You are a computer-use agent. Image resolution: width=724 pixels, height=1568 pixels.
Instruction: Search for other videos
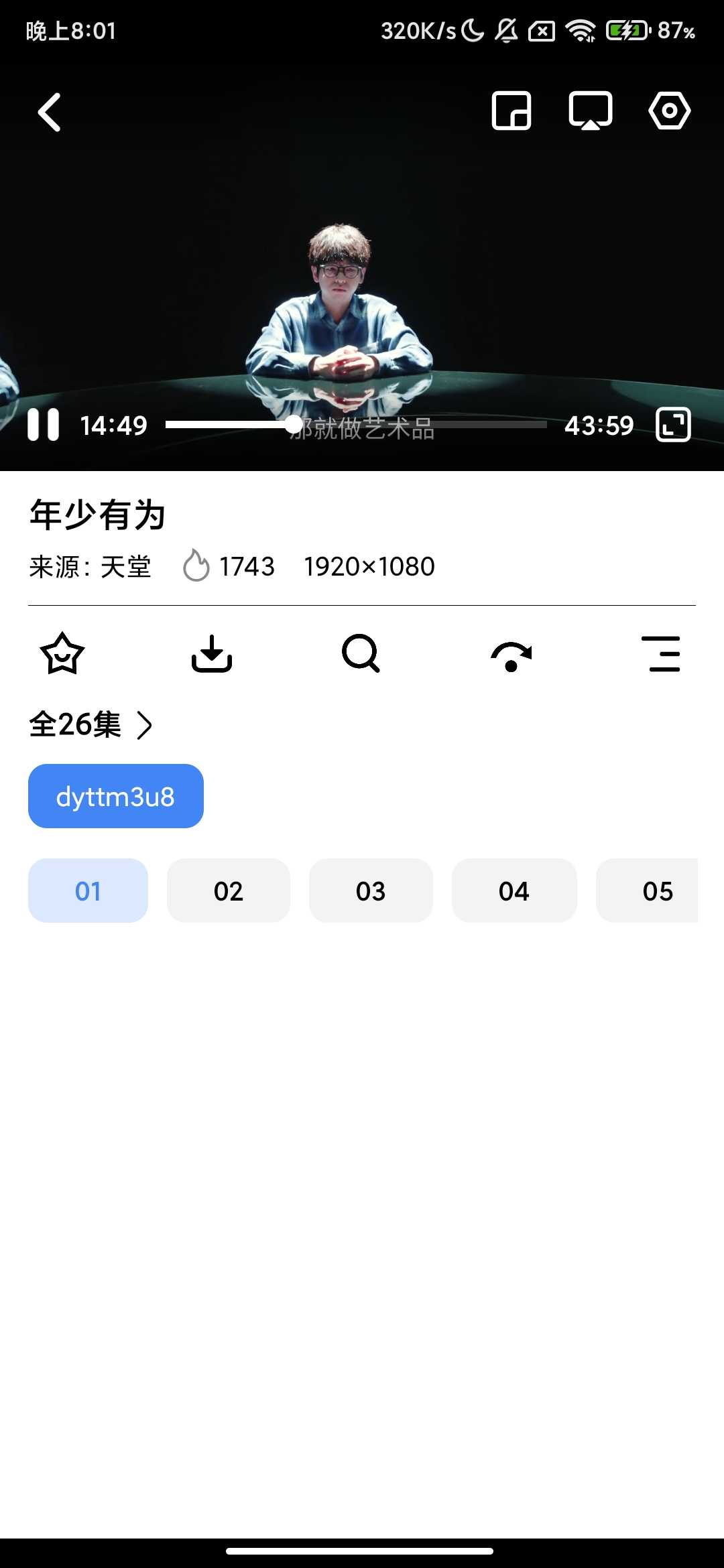(x=361, y=654)
